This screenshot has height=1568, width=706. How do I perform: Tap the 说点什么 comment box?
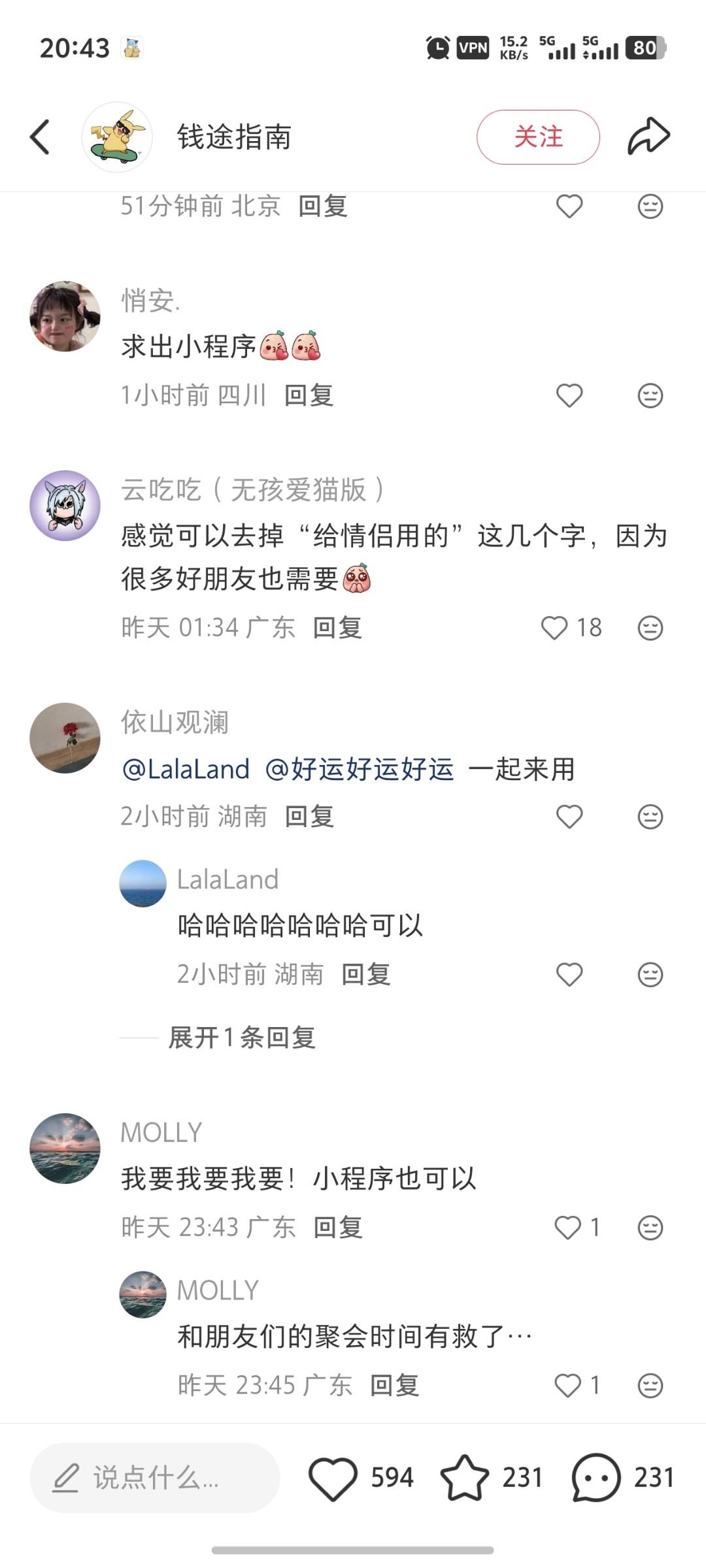tap(155, 1477)
